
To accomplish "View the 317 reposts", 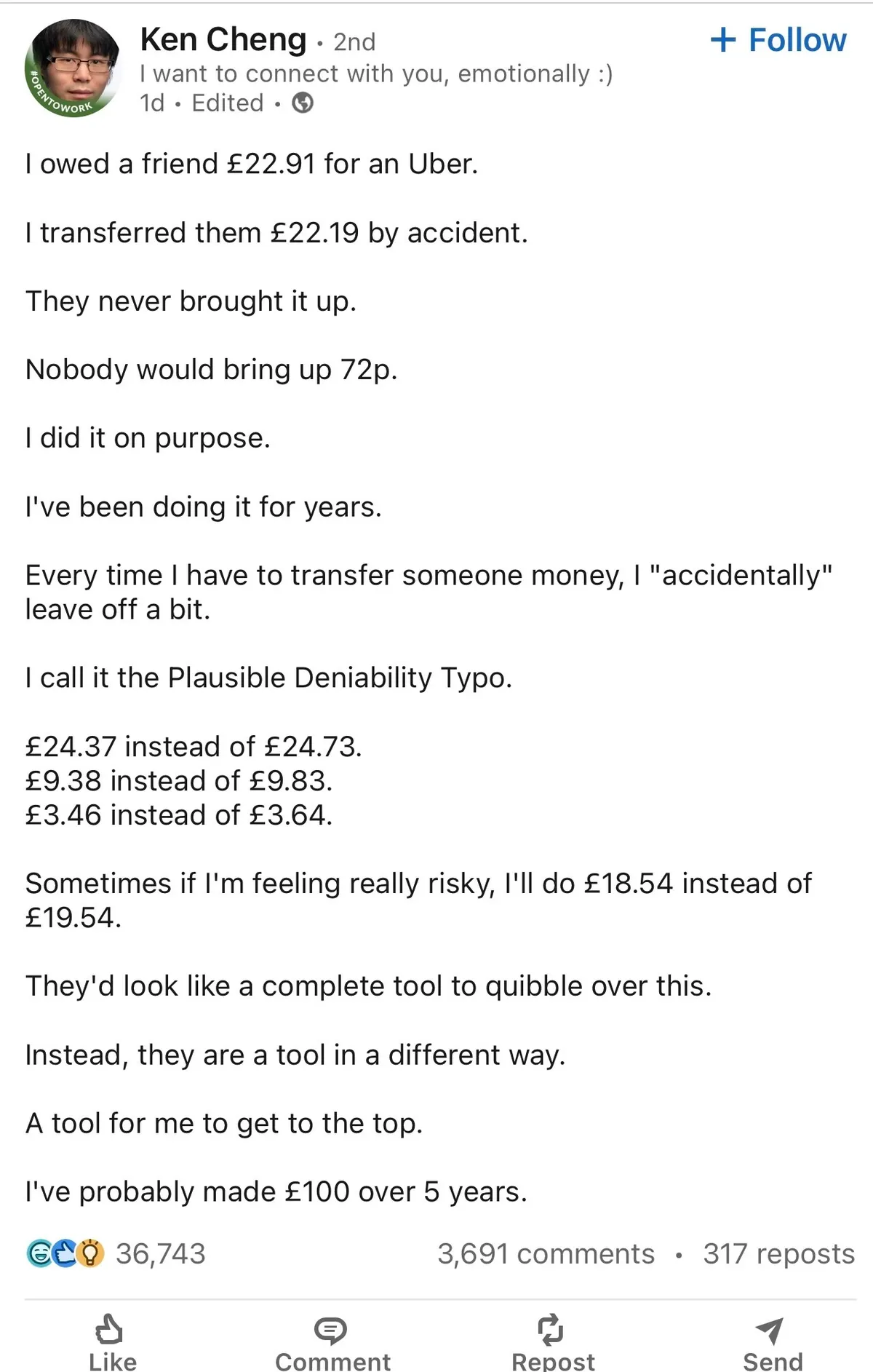I will [x=778, y=1253].
